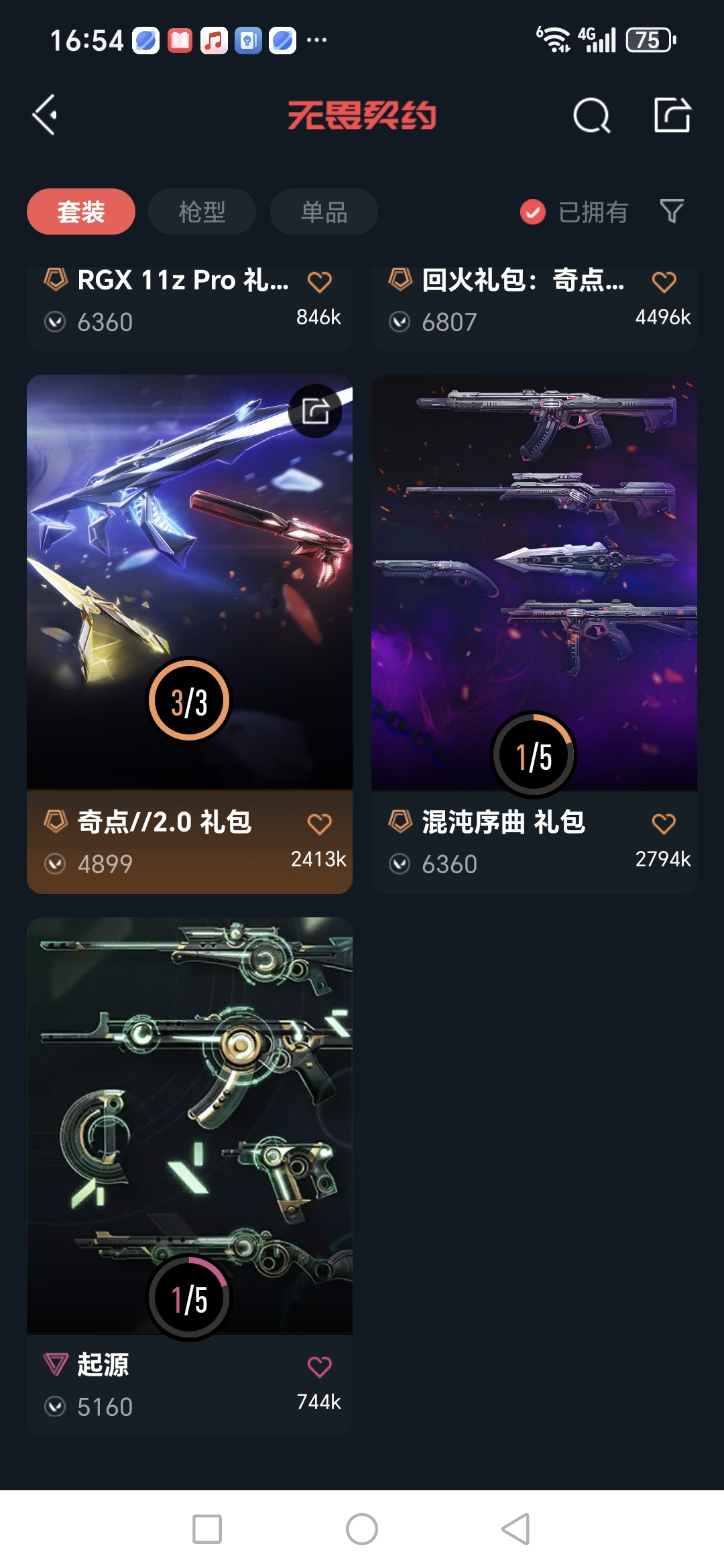Favorite the 回火礼包 bundle
Screen dimensions: 724x1568
664,282
